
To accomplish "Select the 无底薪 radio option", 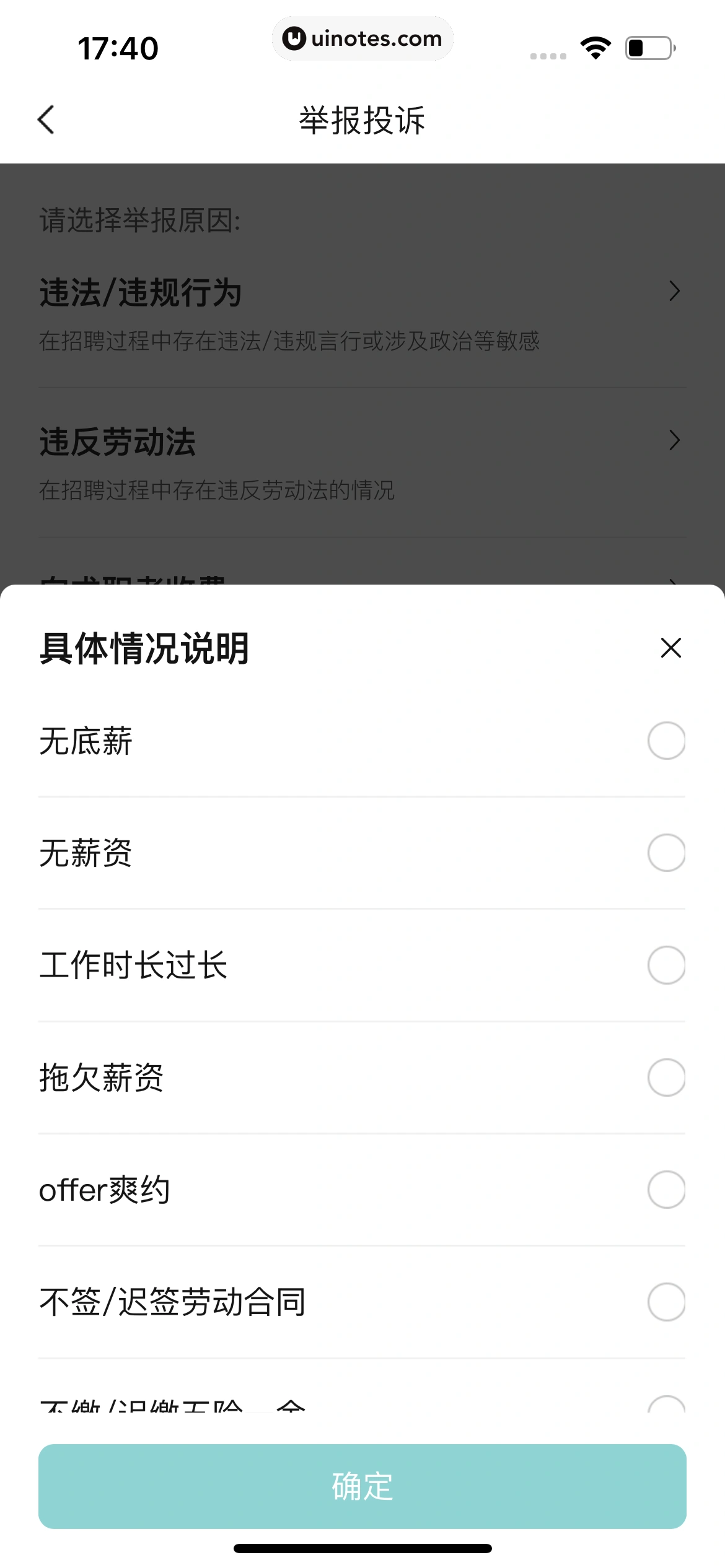I will tap(666, 741).
